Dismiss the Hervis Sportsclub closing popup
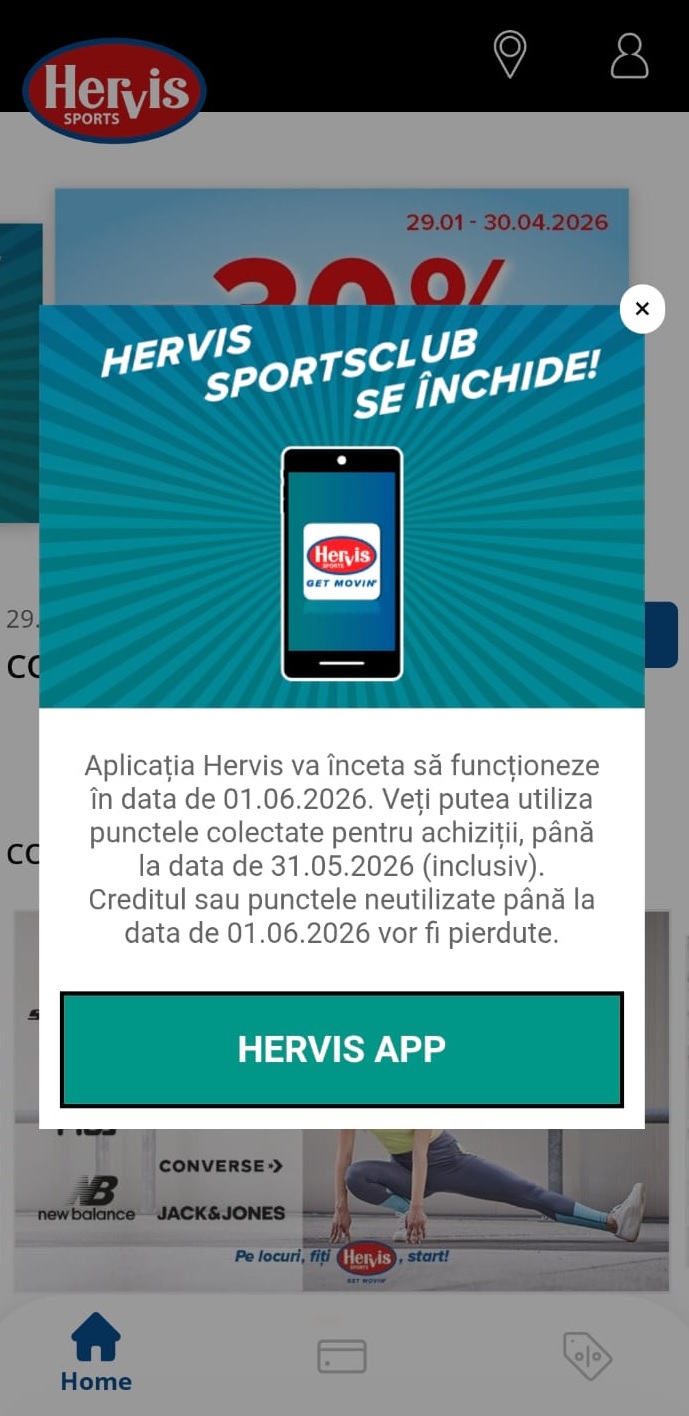 642,309
